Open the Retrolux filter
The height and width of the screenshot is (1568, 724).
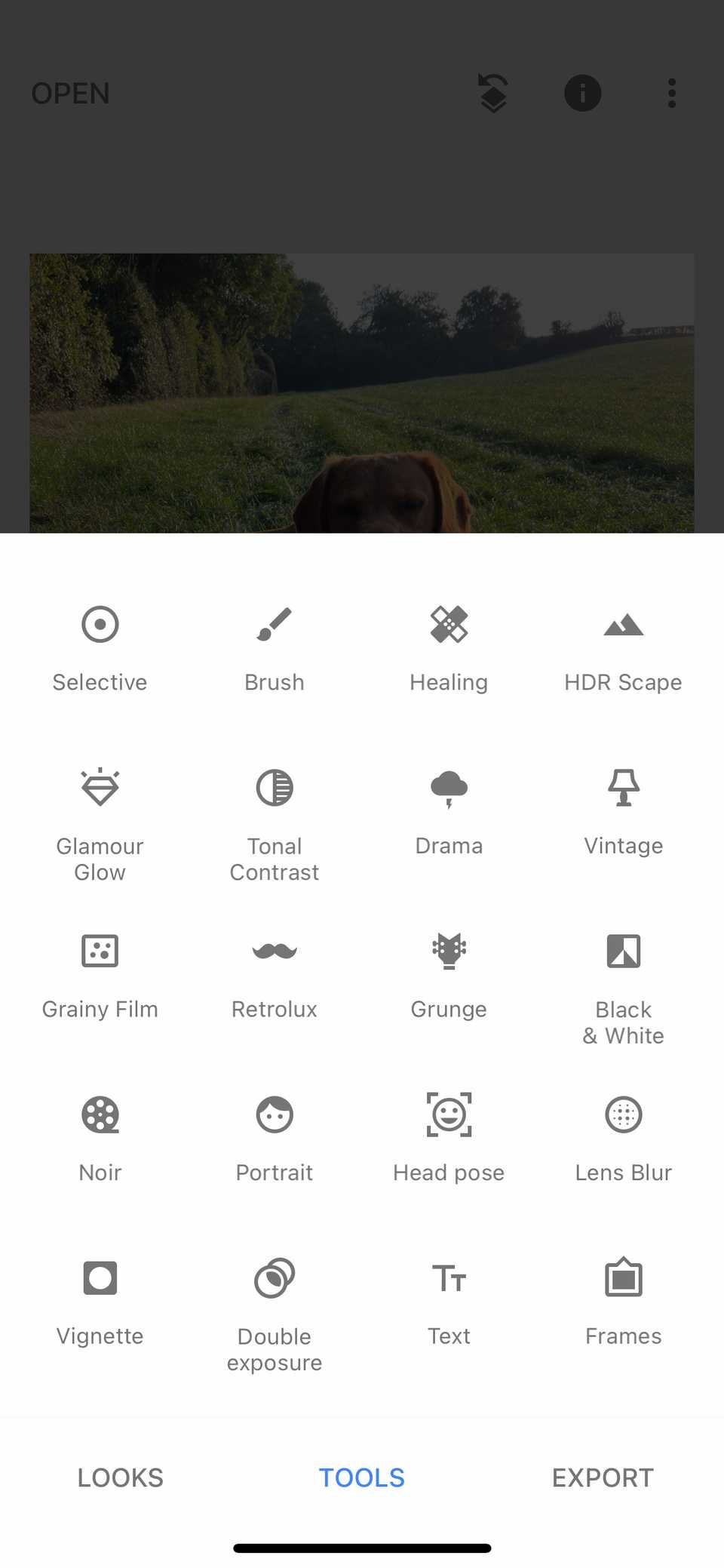point(275,975)
